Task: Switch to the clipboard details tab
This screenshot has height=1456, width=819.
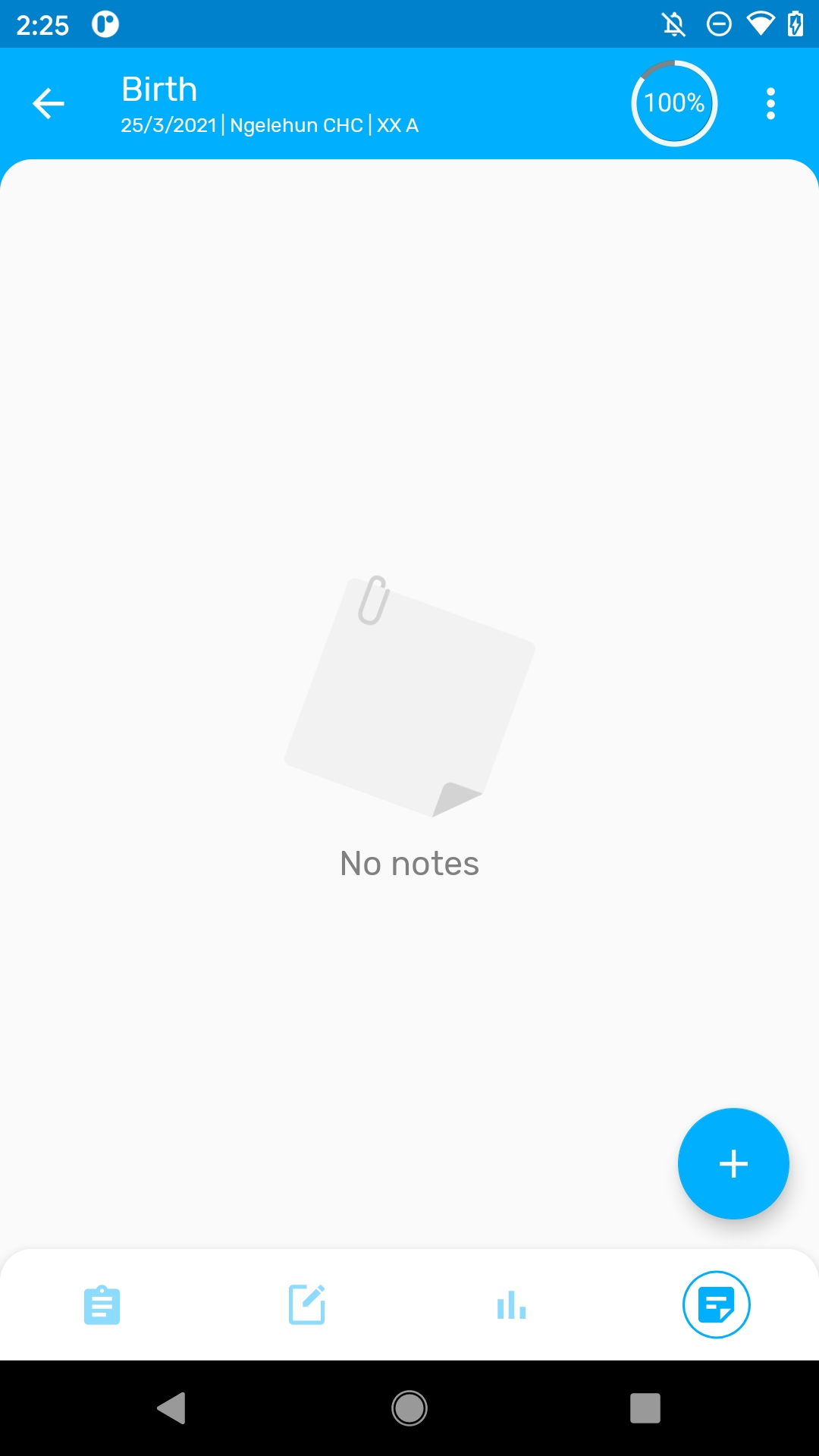Action: click(x=102, y=1304)
